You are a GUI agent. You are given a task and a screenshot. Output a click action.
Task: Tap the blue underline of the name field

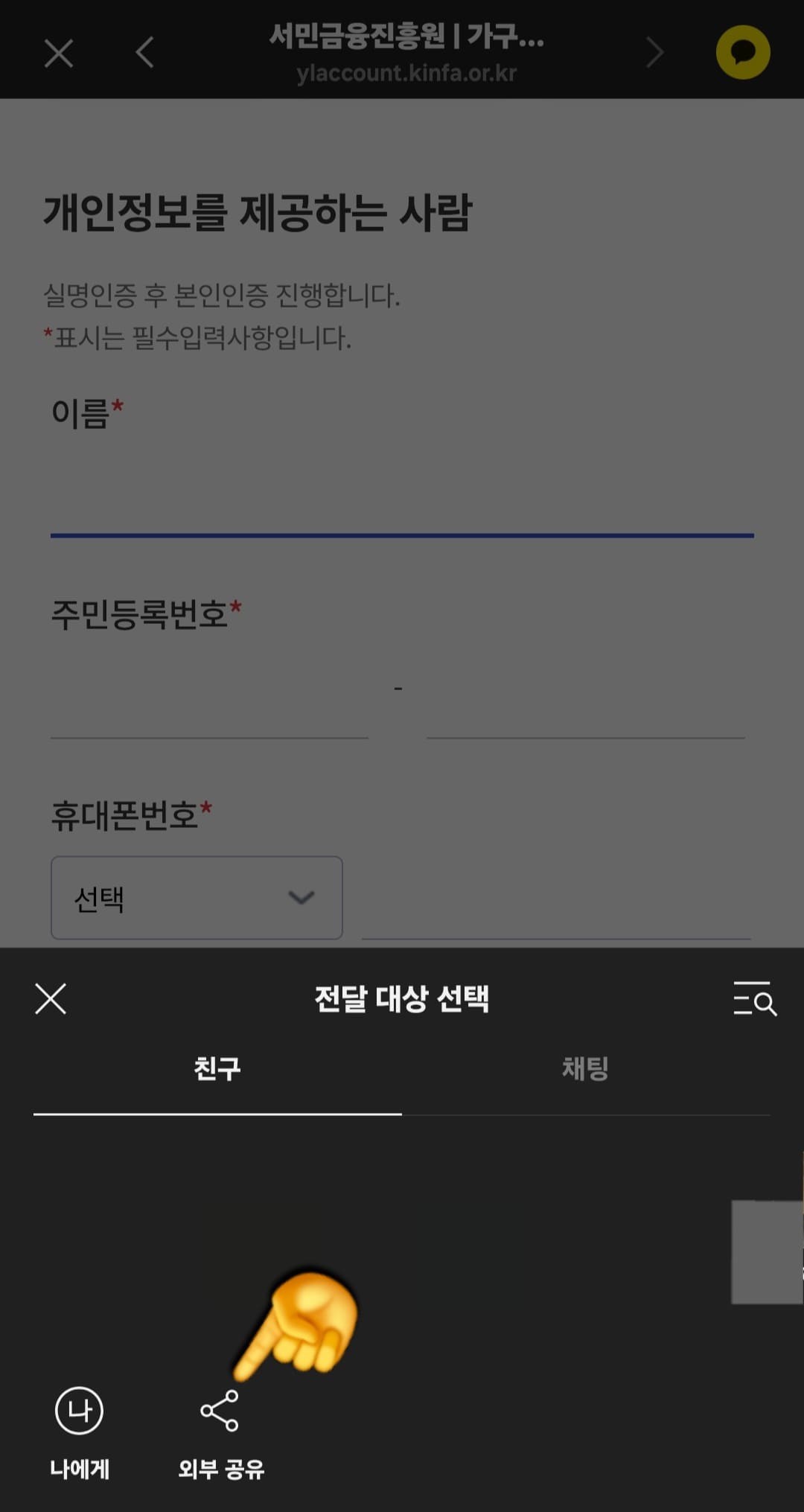tap(402, 533)
